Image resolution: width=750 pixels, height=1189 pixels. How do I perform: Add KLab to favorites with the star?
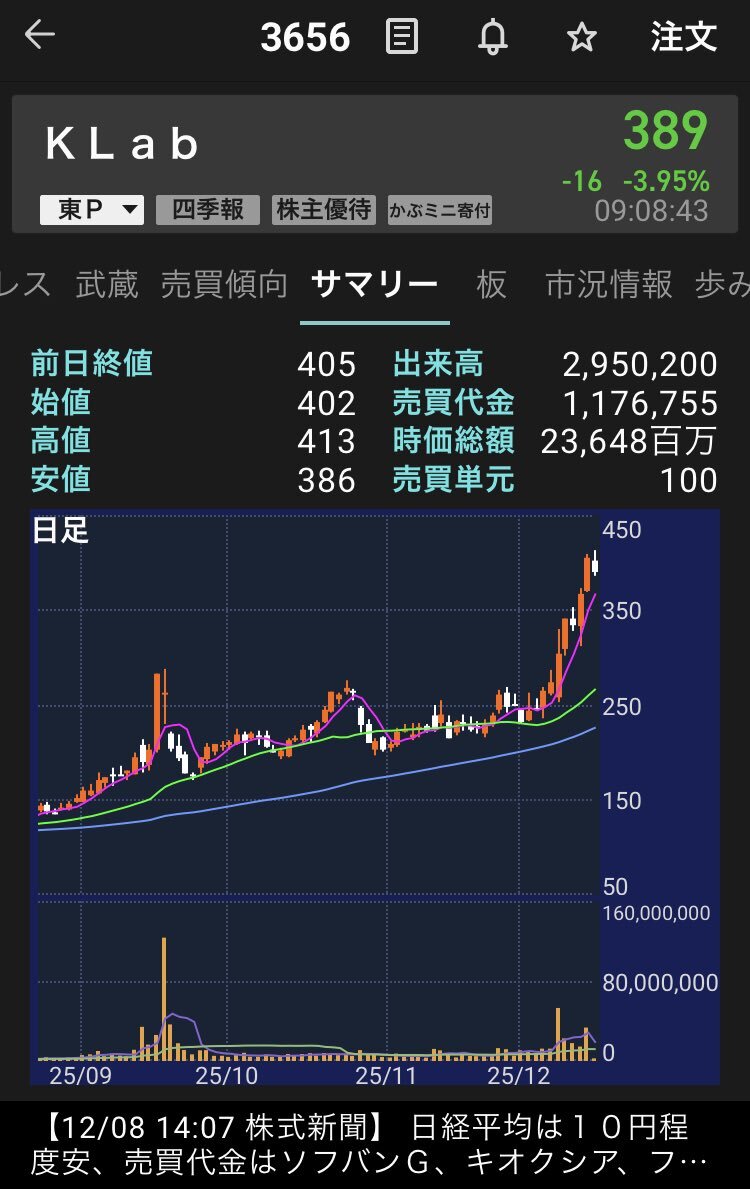point(581,38)
